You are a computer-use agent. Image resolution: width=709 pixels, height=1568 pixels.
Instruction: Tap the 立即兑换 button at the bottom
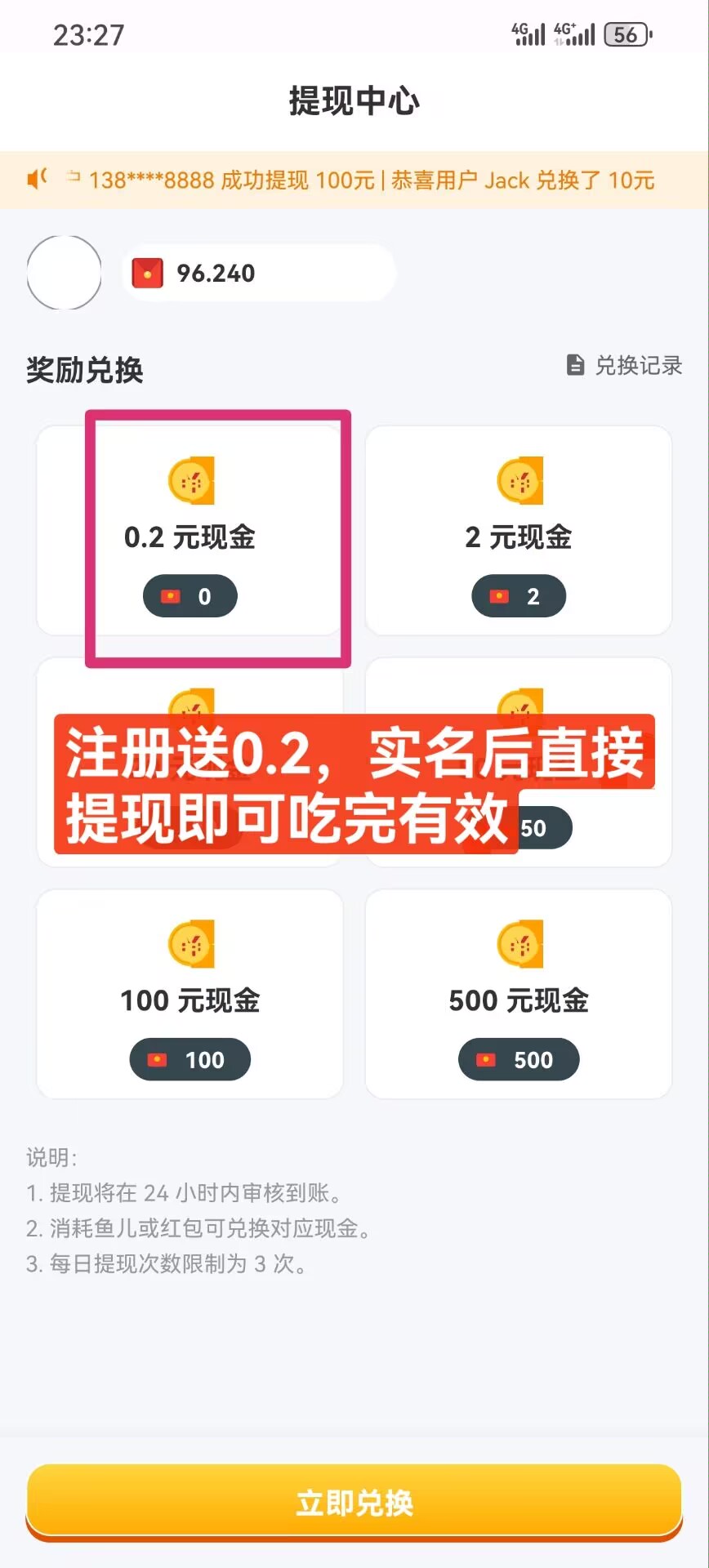tap(354, 1501)
